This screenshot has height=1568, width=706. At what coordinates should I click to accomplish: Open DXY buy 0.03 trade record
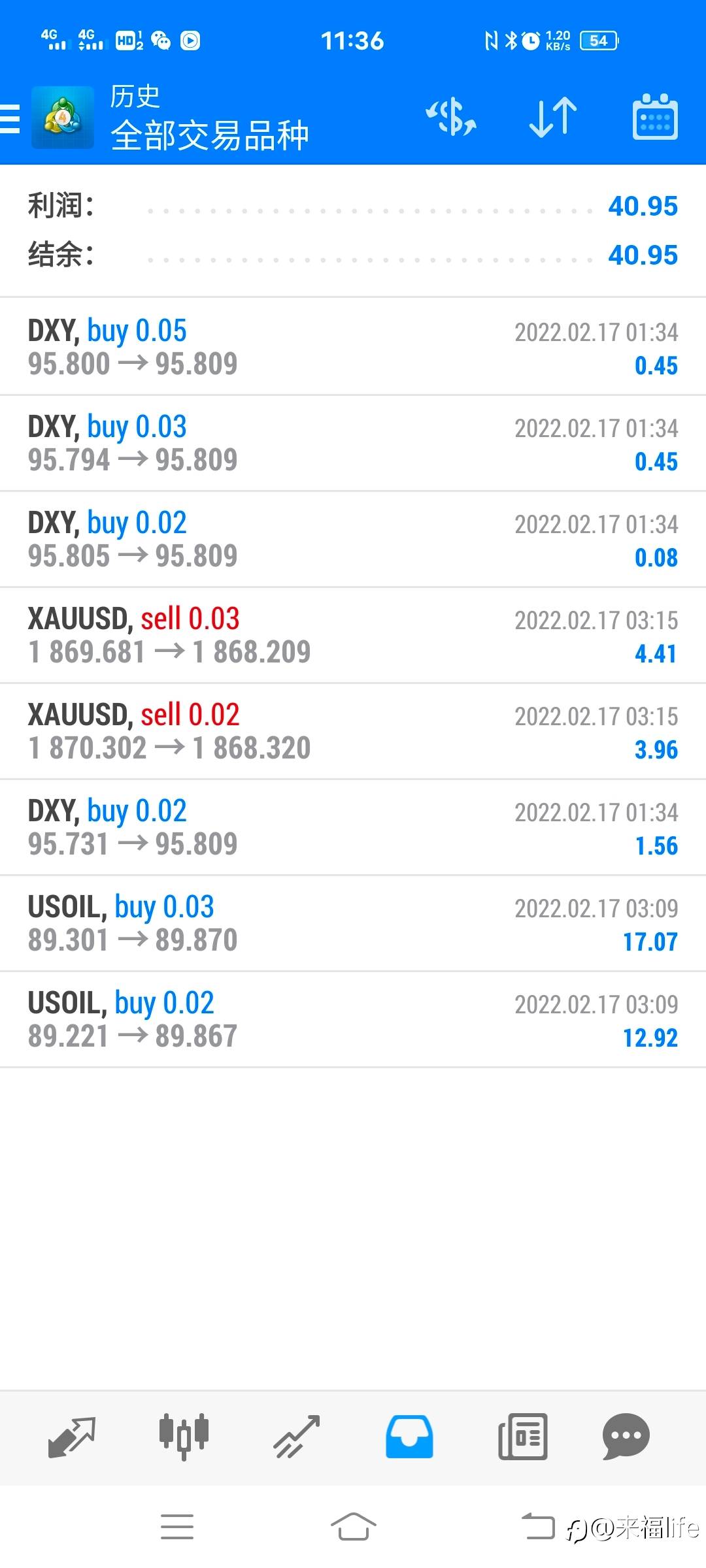coord(353,443)
